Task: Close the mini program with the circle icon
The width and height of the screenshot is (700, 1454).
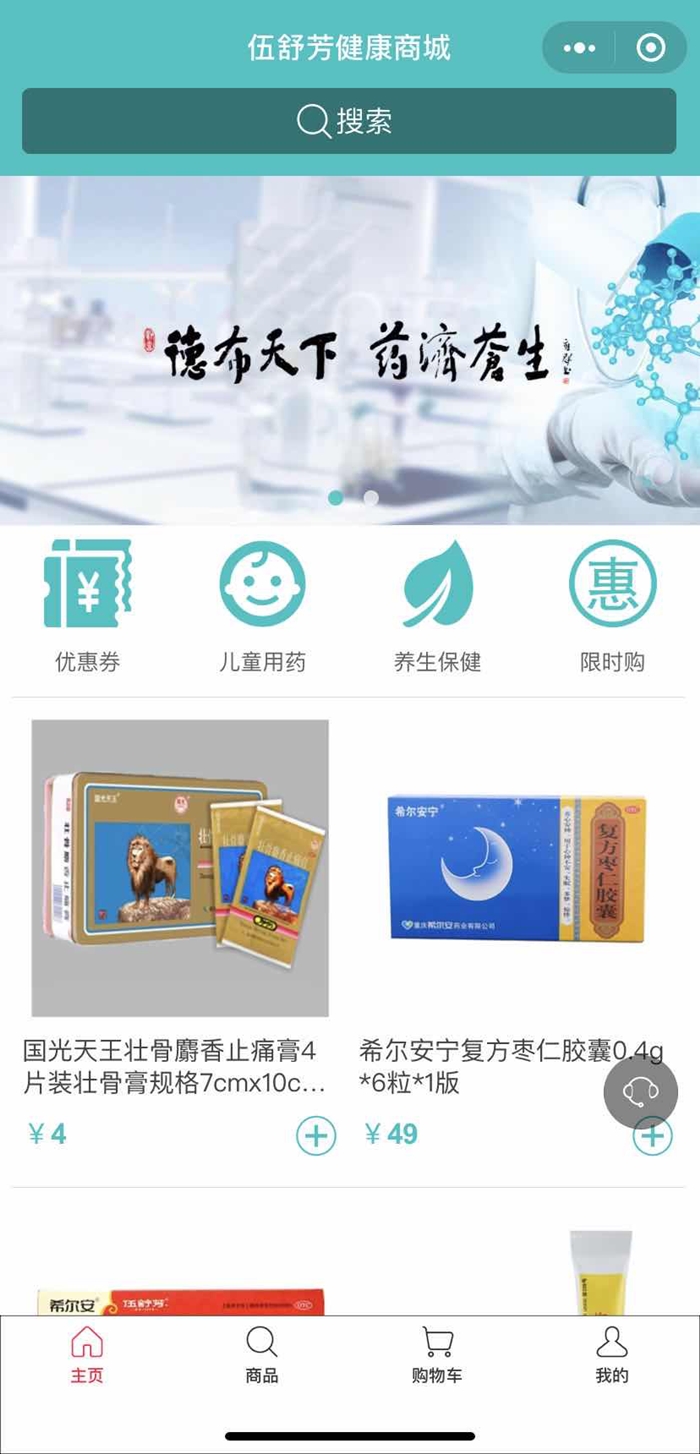Action: click(x=651, y=48)
